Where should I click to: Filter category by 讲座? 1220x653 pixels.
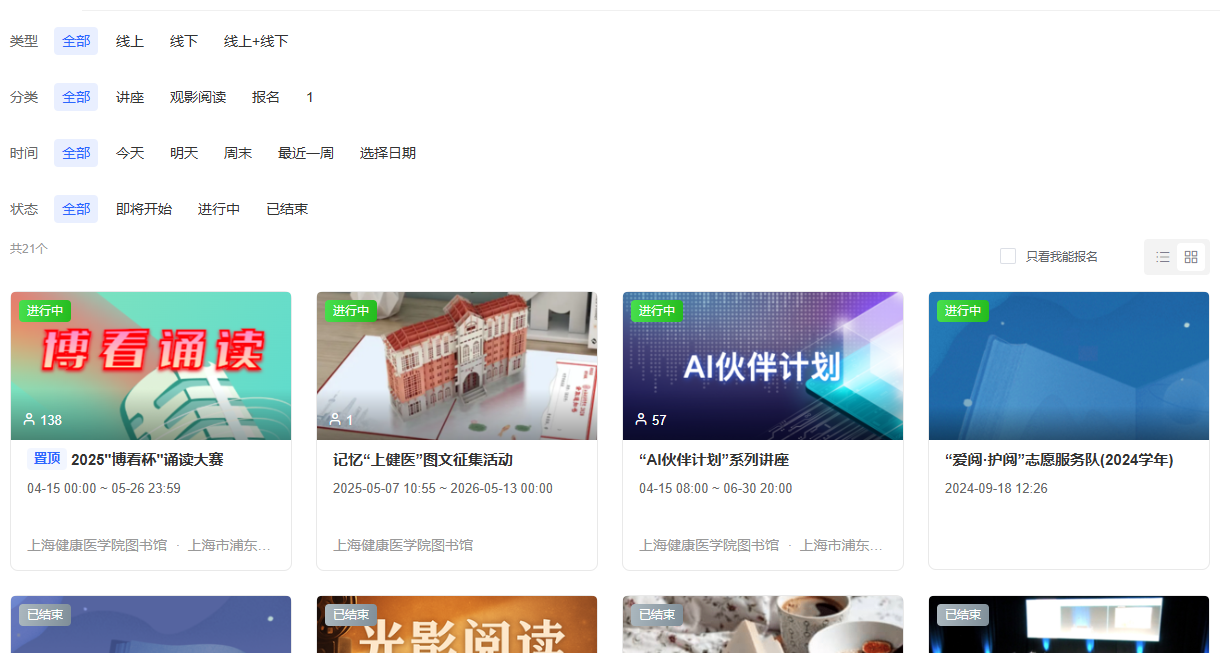(130, 97)
